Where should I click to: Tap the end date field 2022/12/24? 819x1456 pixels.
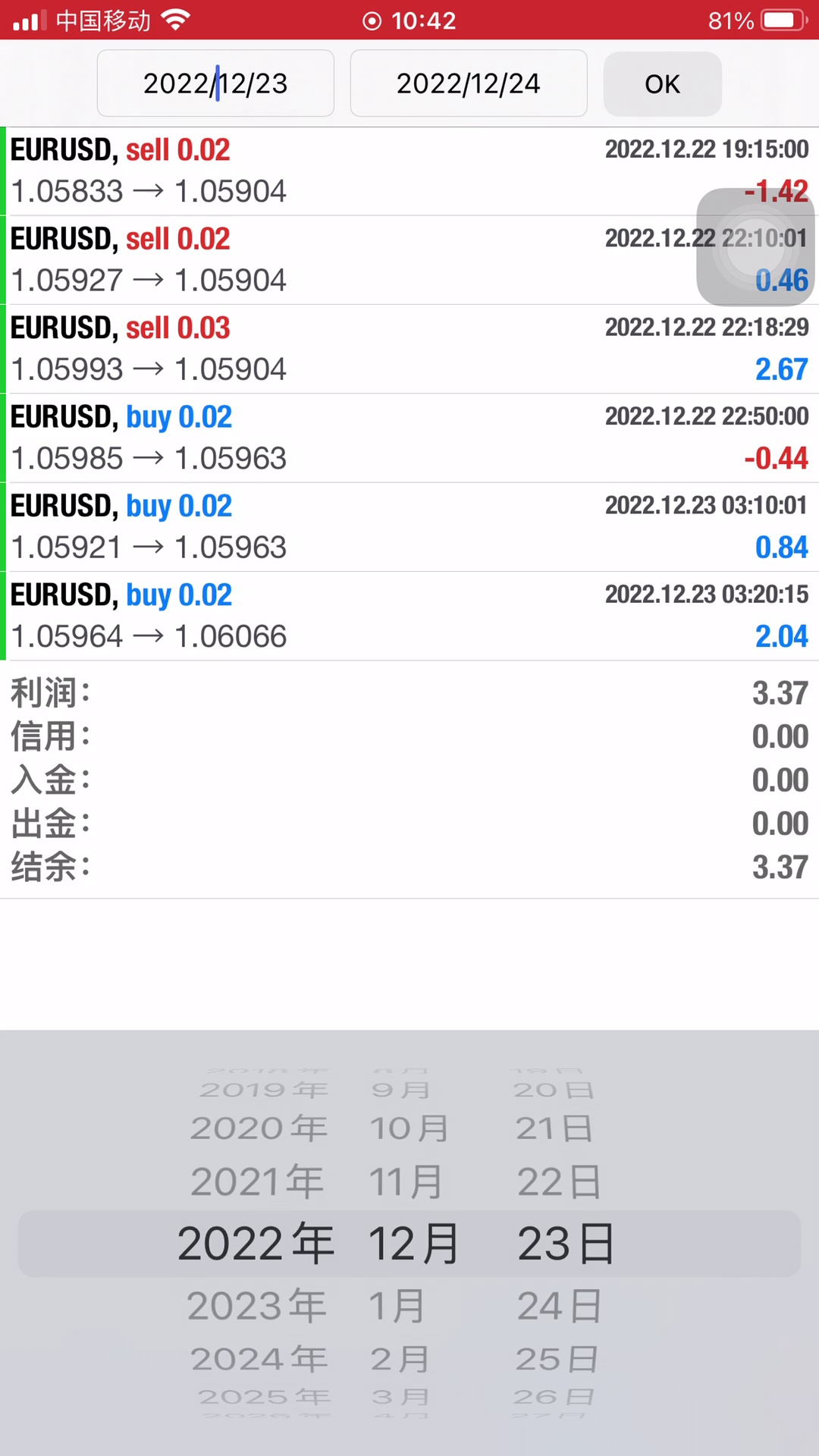coord(468,83)
